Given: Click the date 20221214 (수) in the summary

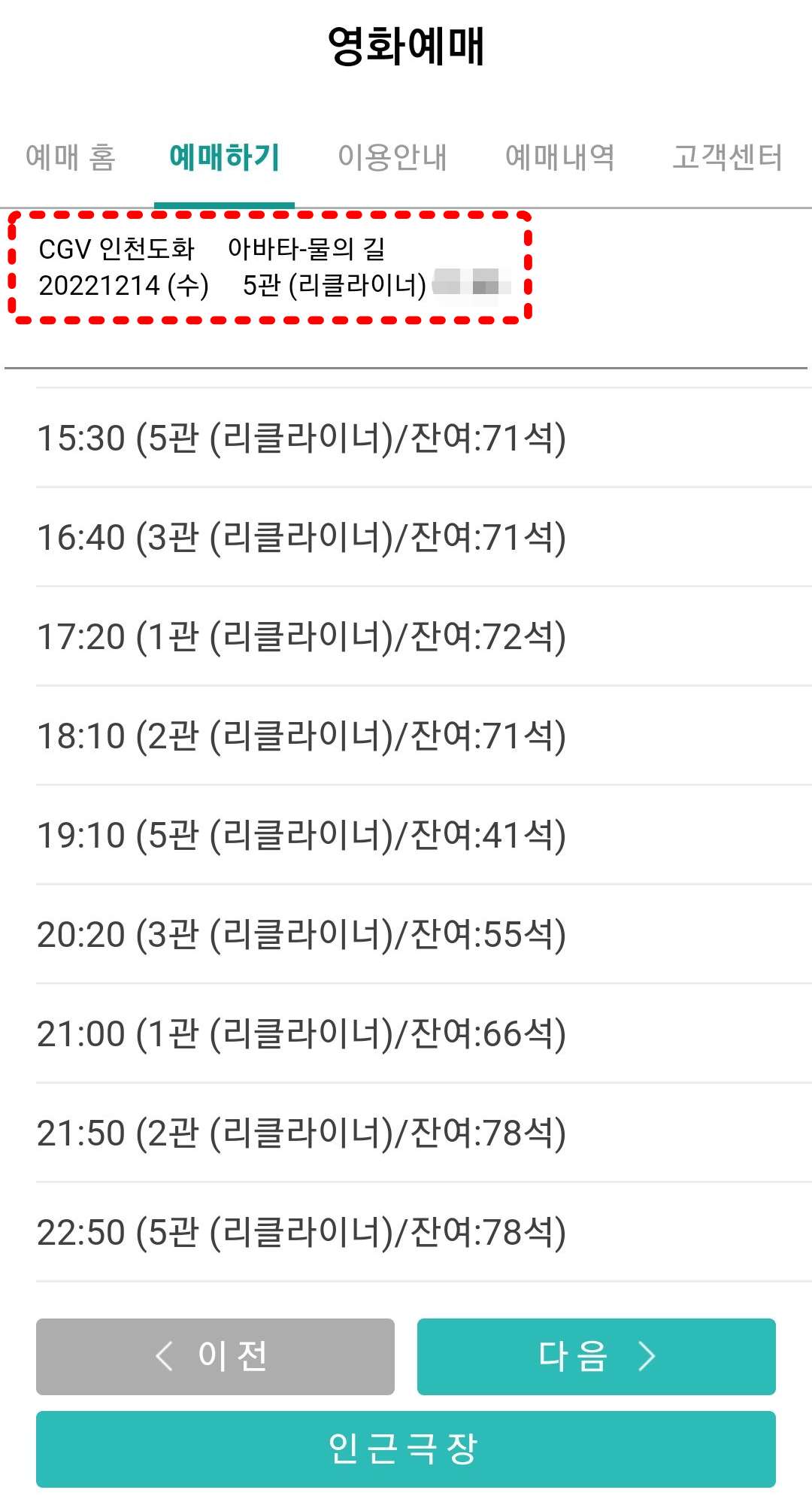Looking at the screenshot, I should tap(124, 284).
